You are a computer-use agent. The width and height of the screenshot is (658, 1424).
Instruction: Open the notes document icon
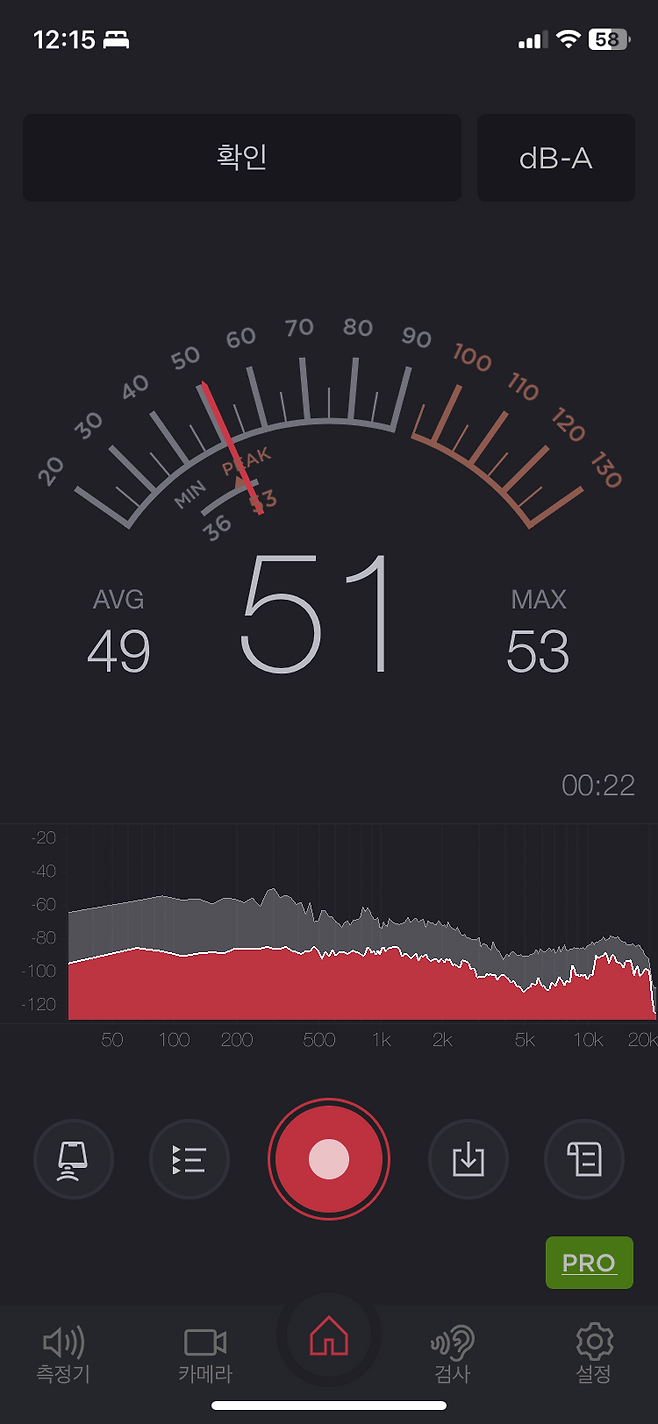pos(584,1159)
